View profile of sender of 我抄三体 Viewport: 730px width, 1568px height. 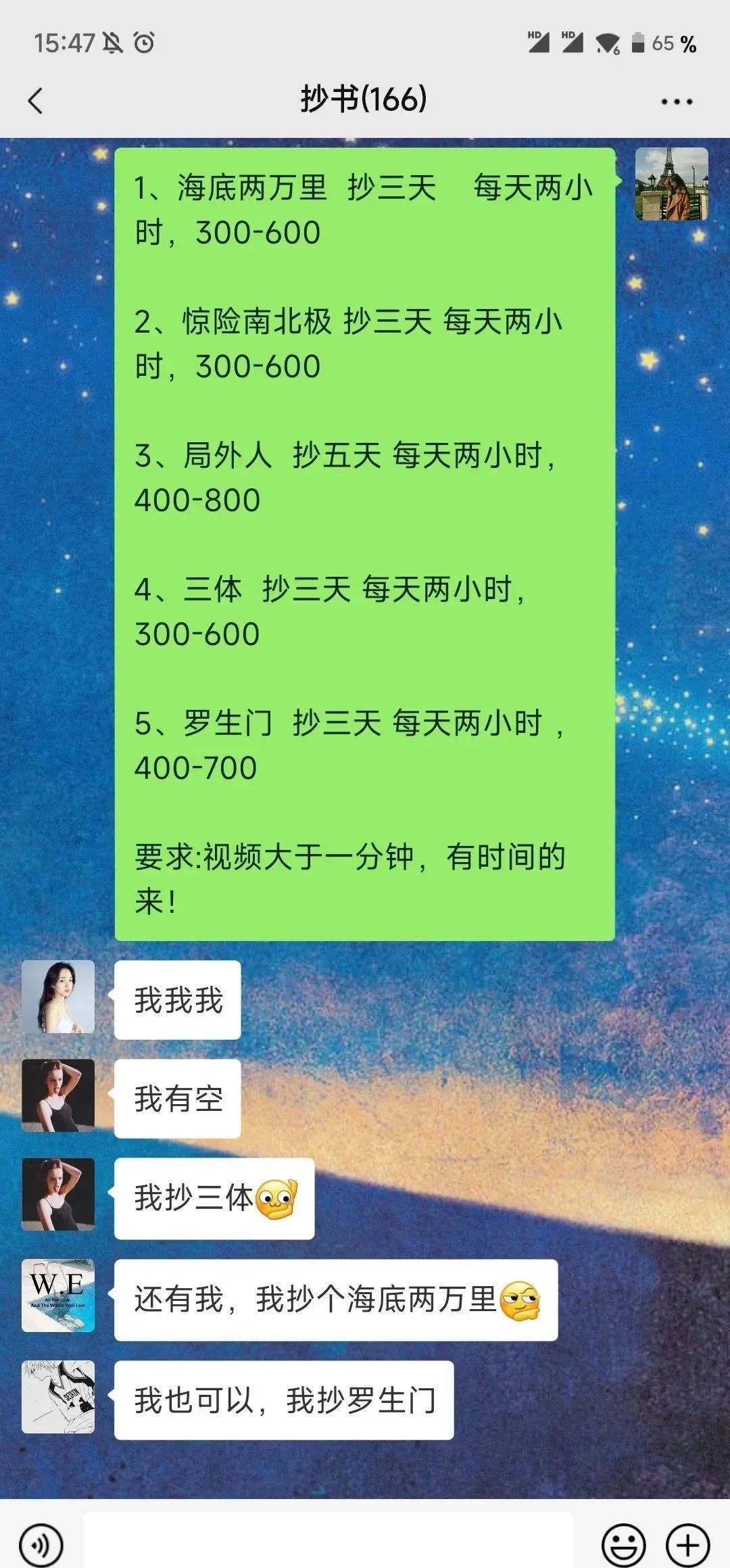point(58,1194)
